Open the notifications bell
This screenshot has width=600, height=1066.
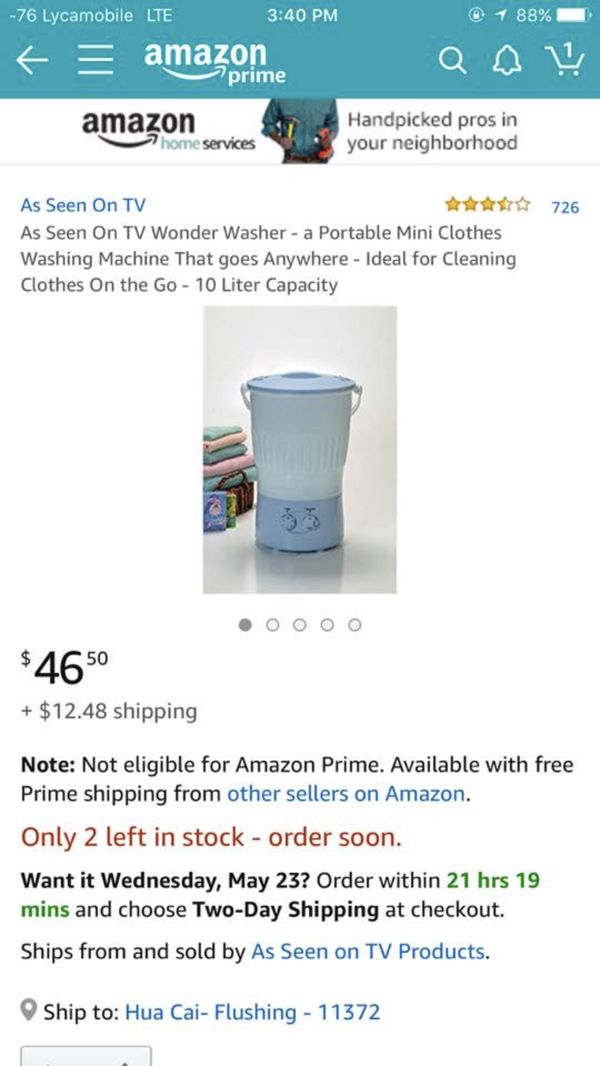coord(506,63)
